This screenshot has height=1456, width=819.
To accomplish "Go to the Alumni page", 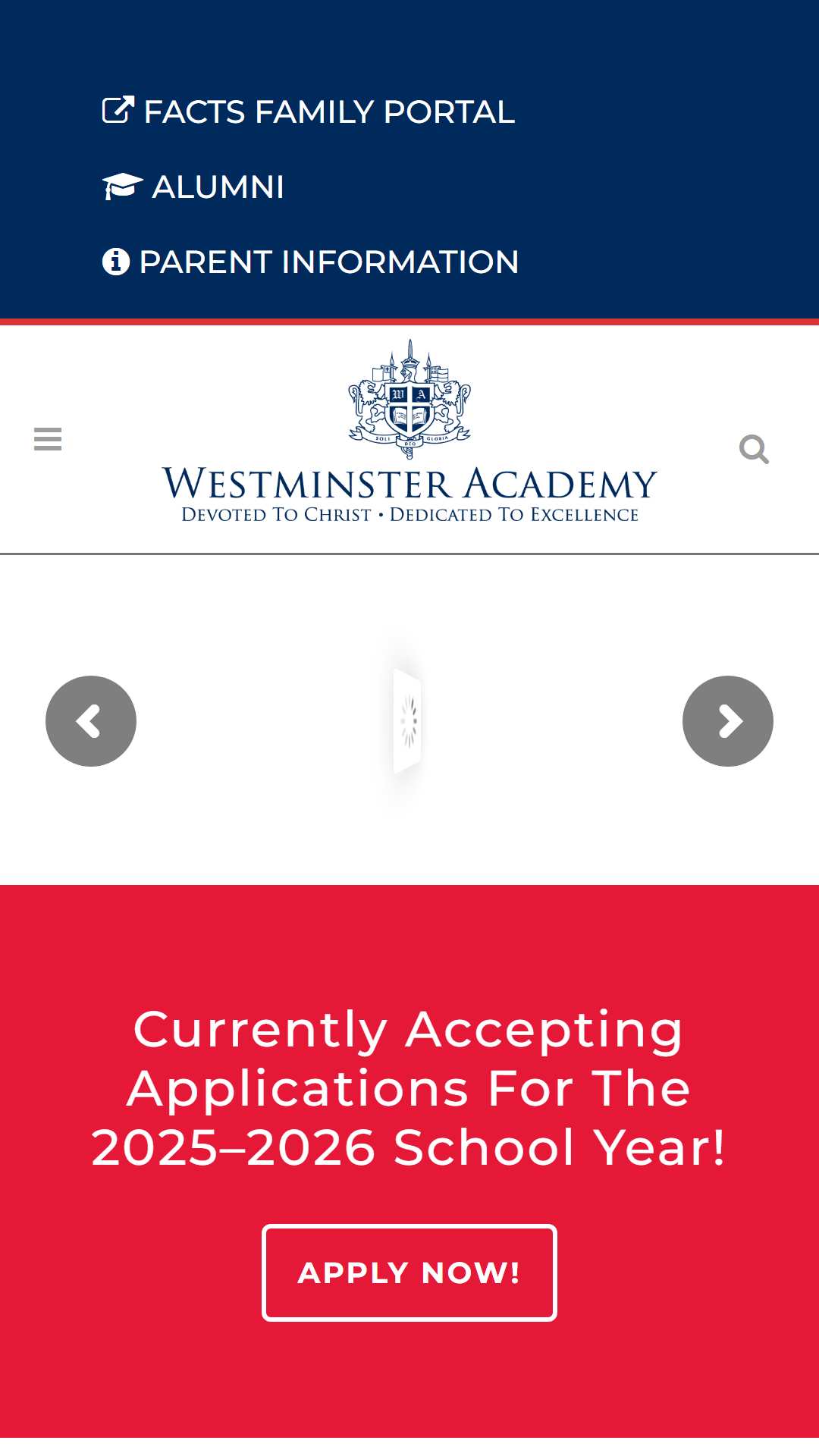I will point(193,187).
